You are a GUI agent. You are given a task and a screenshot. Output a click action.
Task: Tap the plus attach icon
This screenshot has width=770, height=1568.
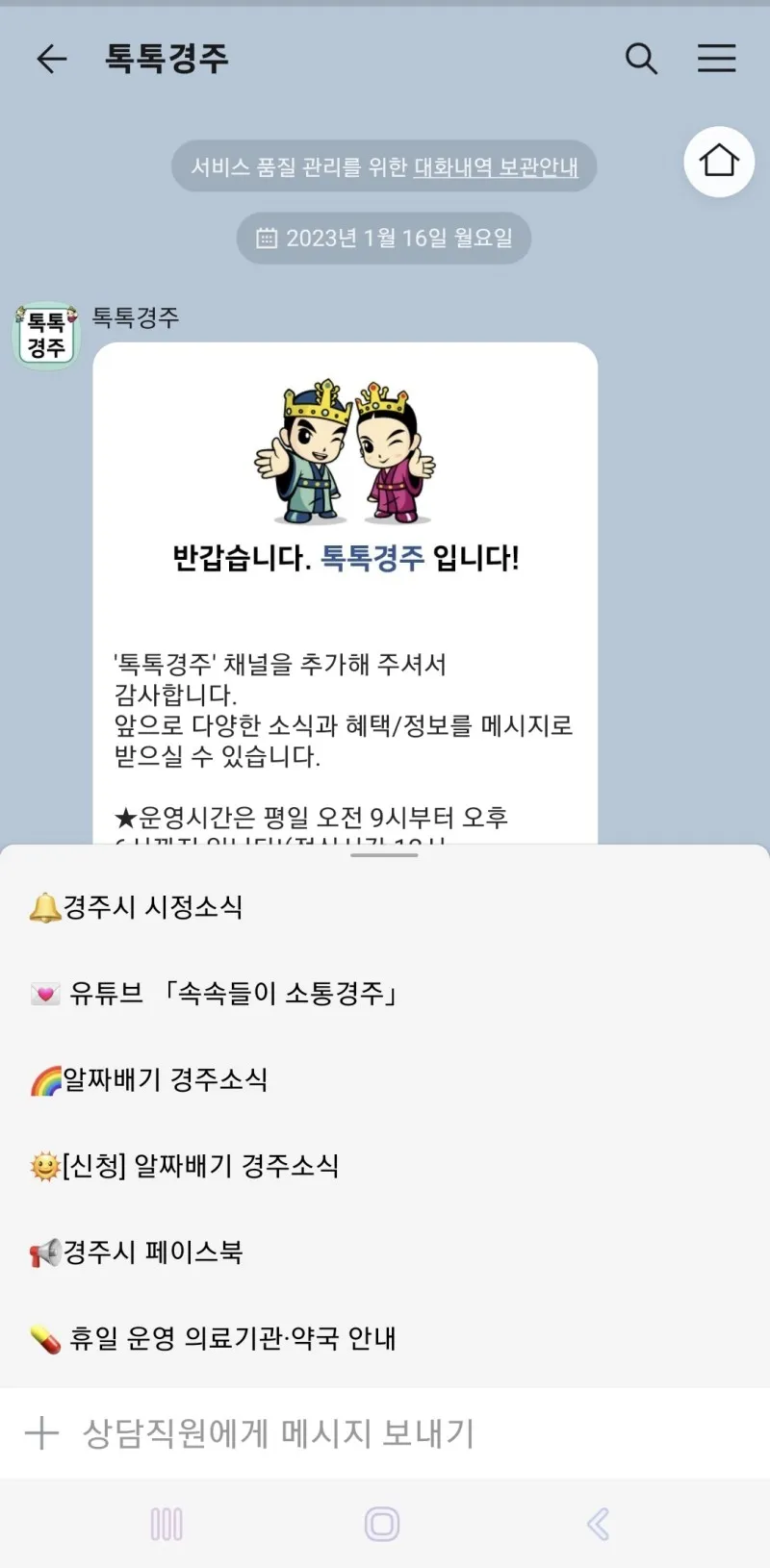[41, 1433]
